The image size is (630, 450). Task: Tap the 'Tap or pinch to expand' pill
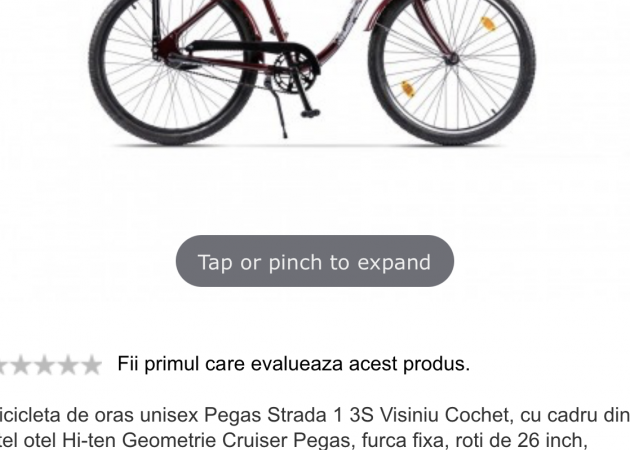click(314, 262)
